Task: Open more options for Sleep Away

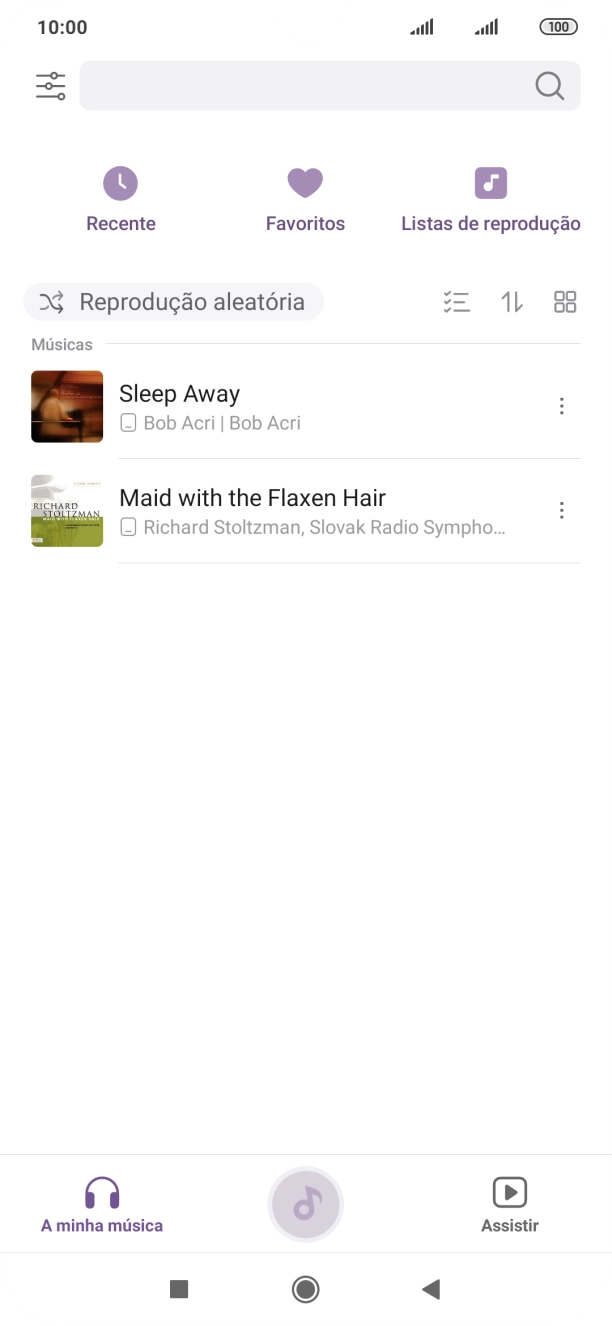Action: 562,406
